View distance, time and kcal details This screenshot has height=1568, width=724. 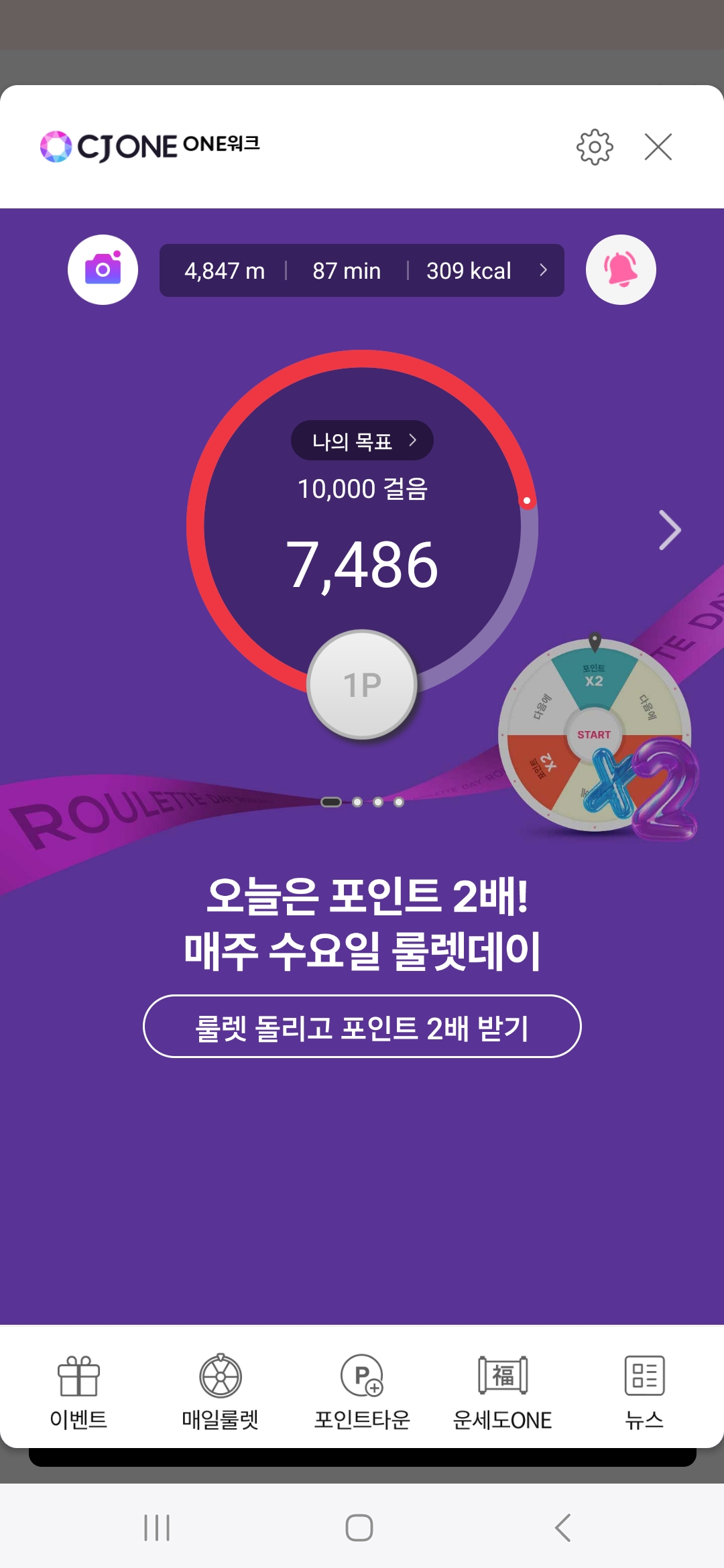[x=361, y=271]
